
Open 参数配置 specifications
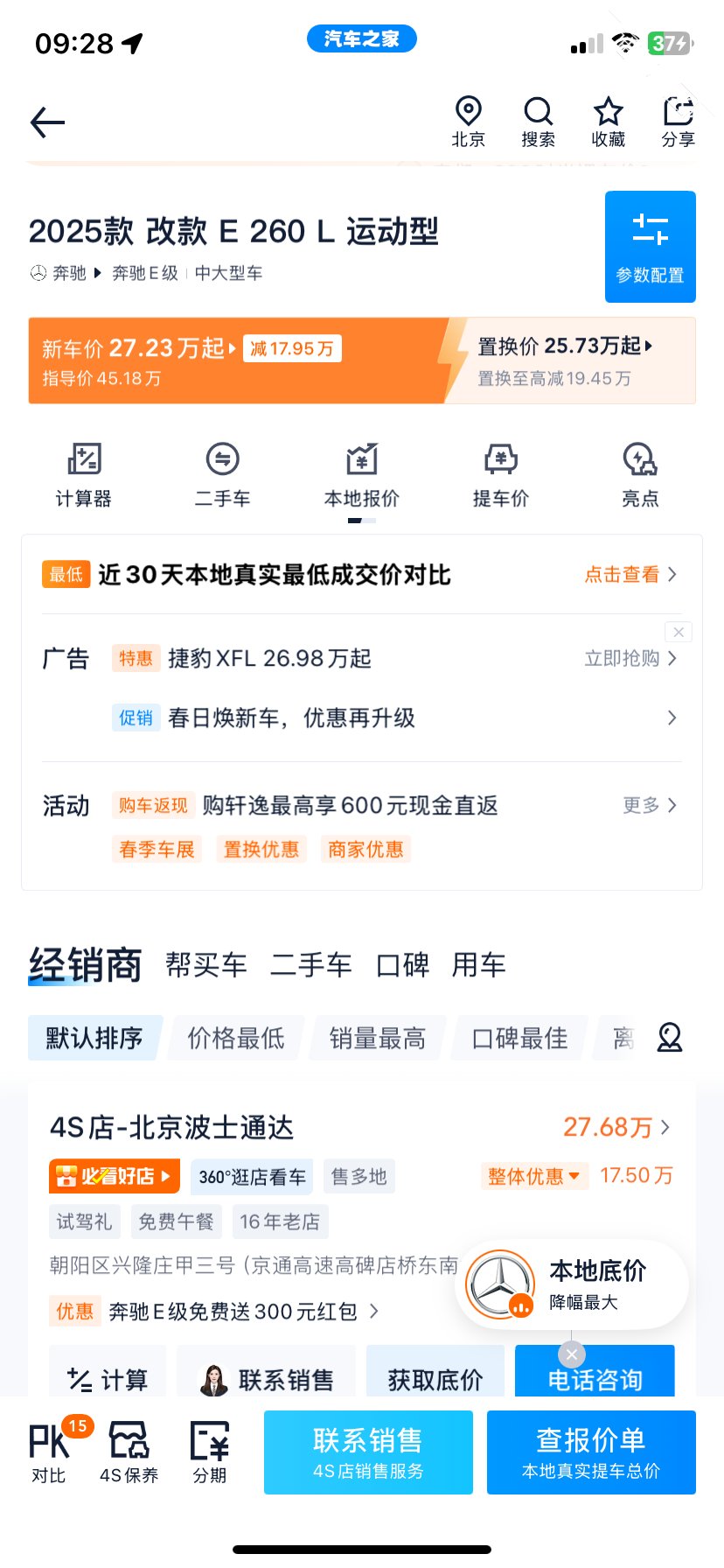650,247
